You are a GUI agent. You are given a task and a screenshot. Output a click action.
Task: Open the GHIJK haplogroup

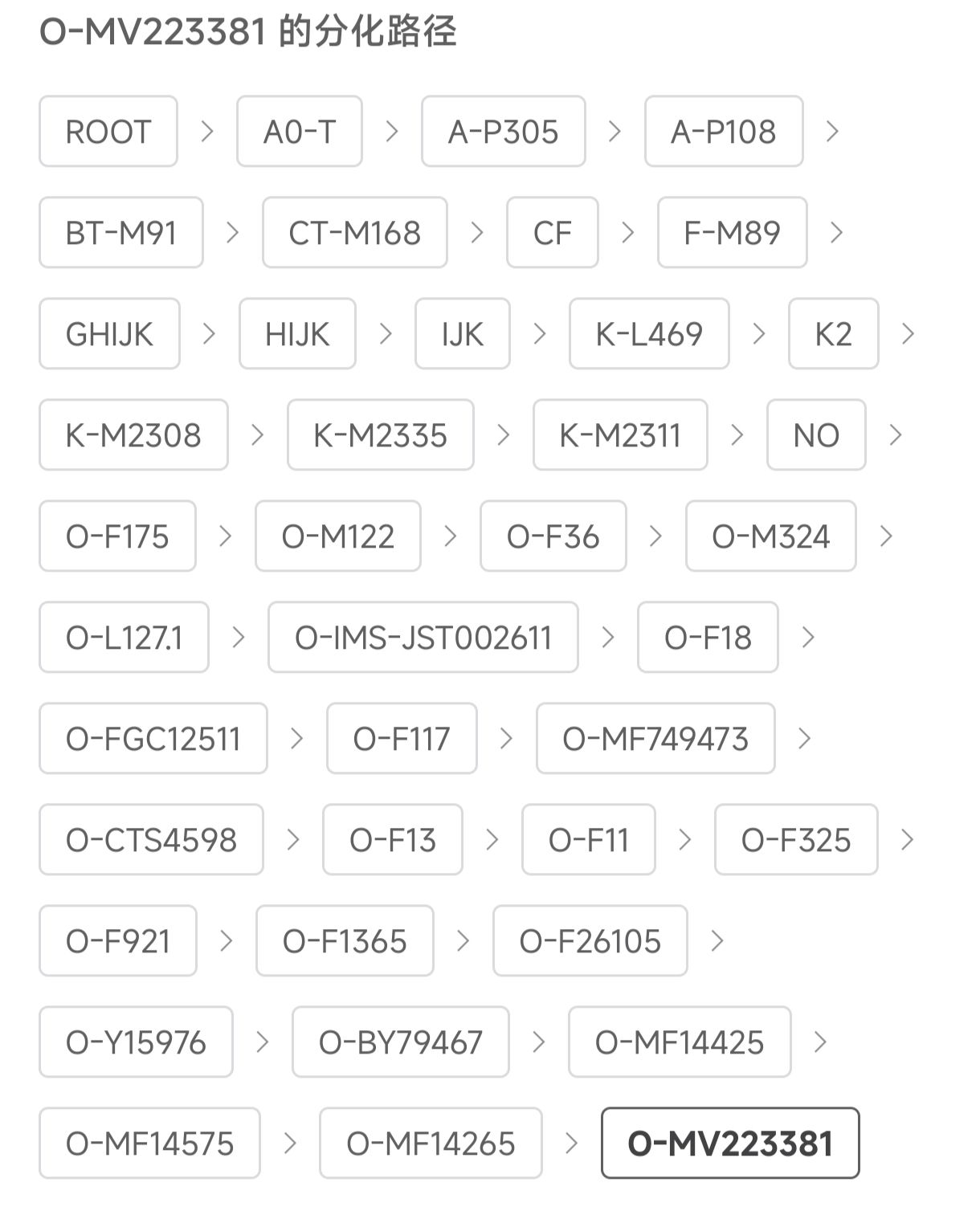(x=109, y=334)
